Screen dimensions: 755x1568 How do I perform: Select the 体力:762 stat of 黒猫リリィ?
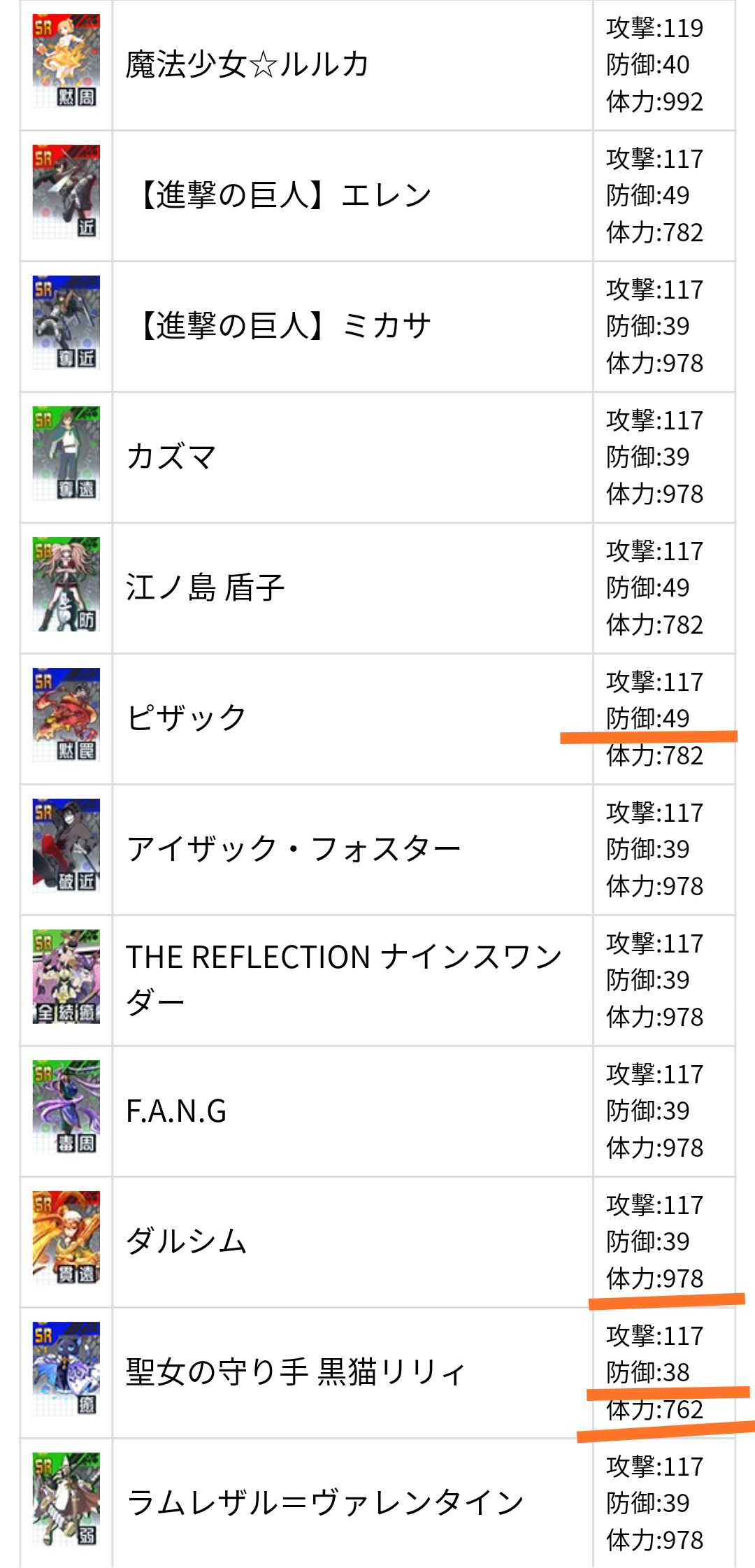coord(654,1409)
